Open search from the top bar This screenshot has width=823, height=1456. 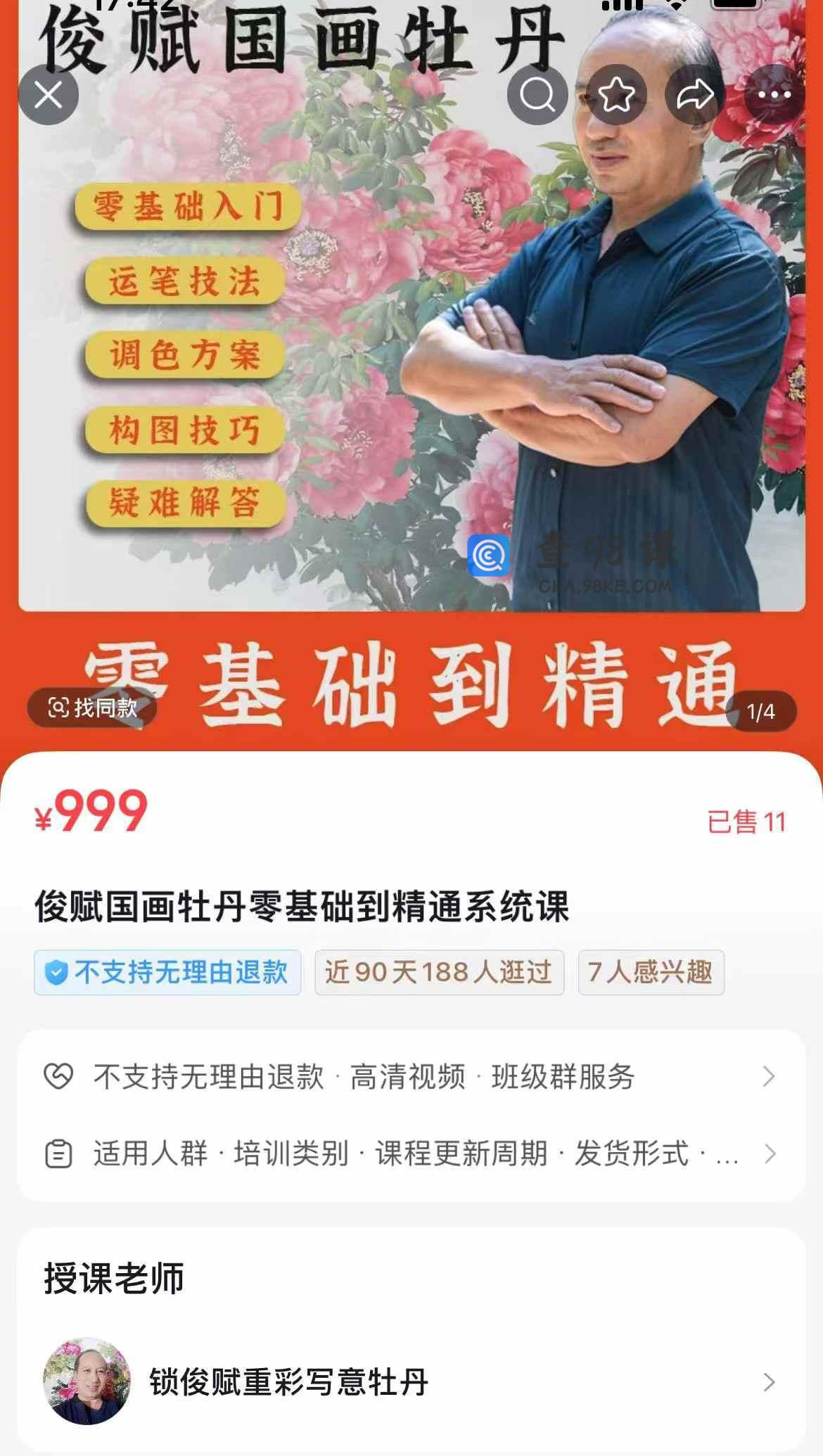coord(537,95)
